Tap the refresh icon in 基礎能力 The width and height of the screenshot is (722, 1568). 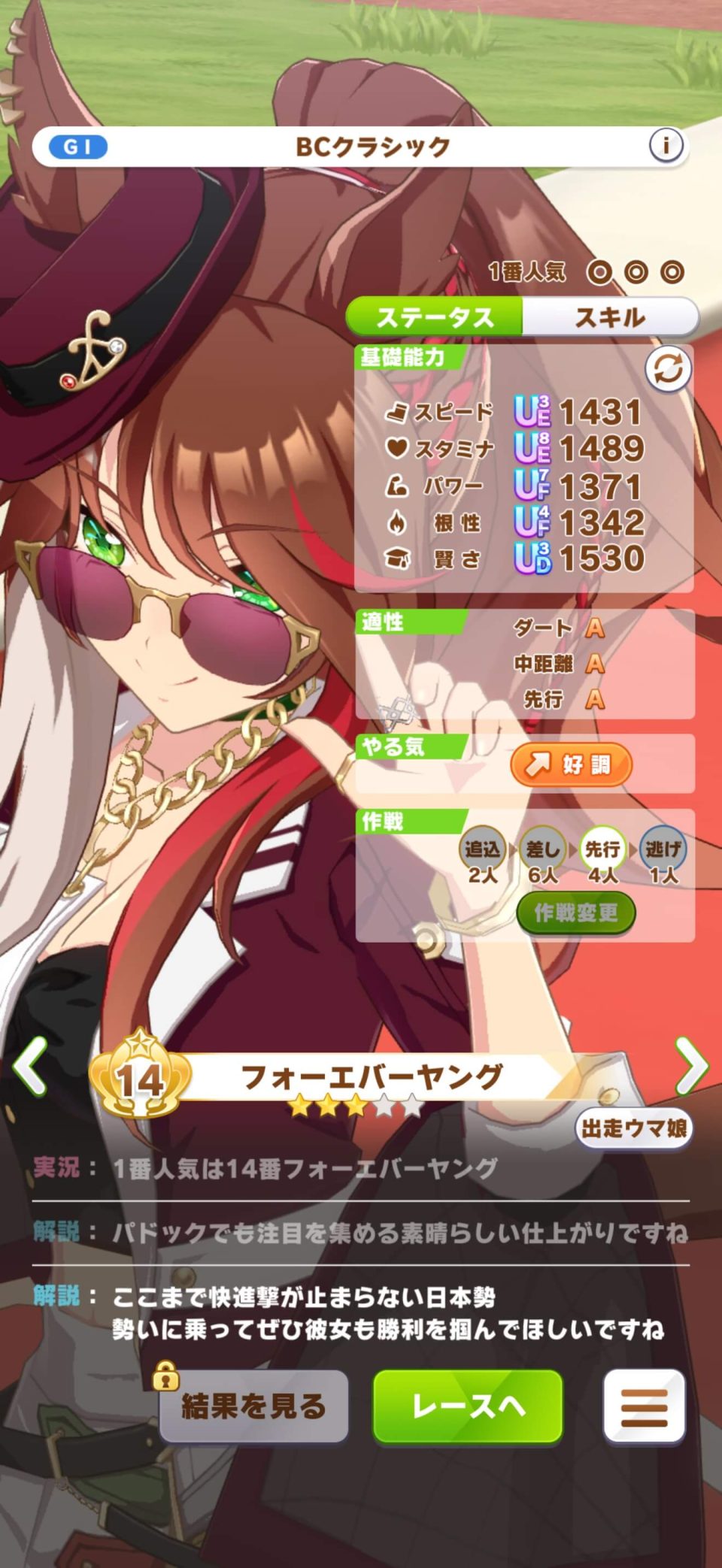coord(668,369)
